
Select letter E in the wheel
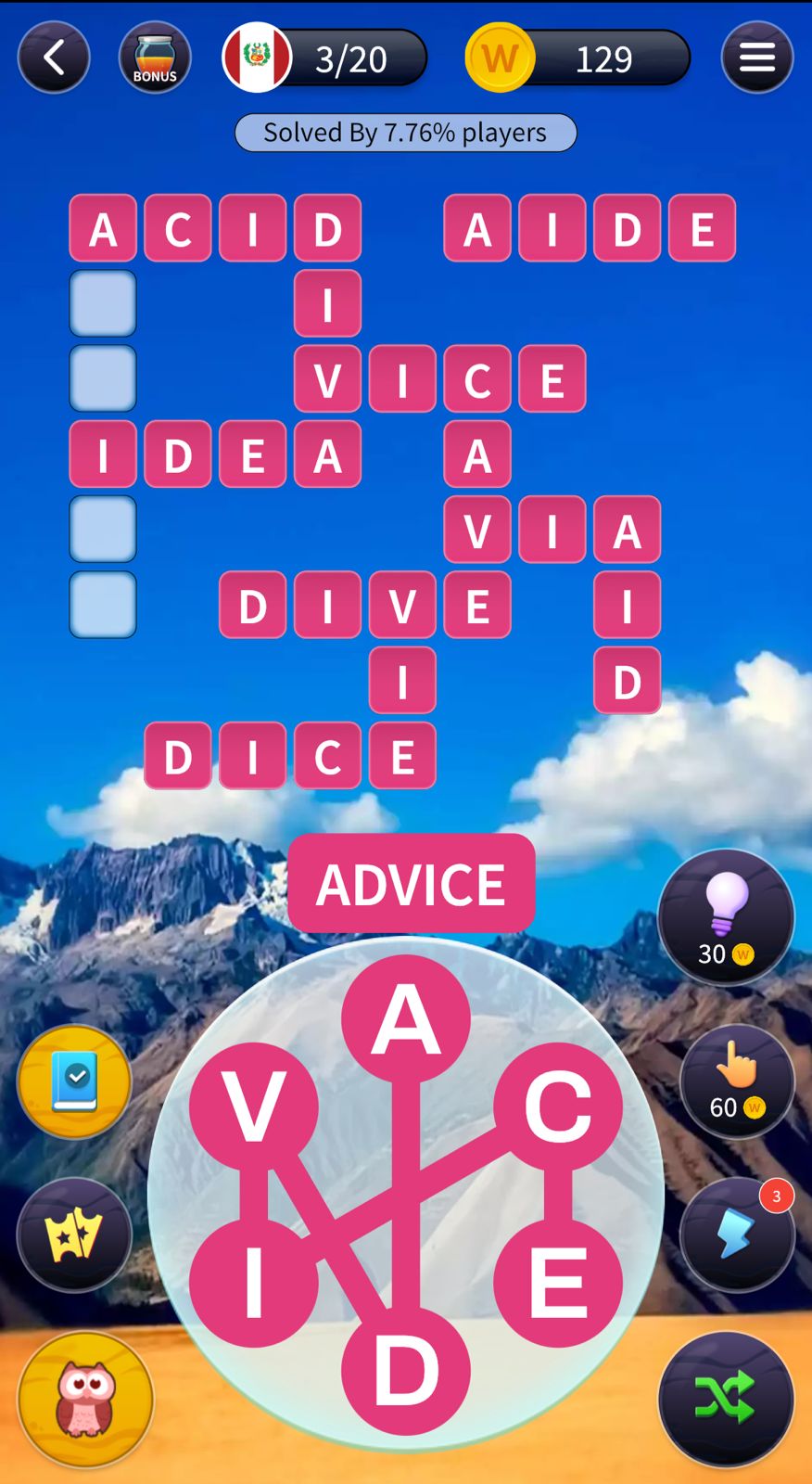[x=558, y=1283]
